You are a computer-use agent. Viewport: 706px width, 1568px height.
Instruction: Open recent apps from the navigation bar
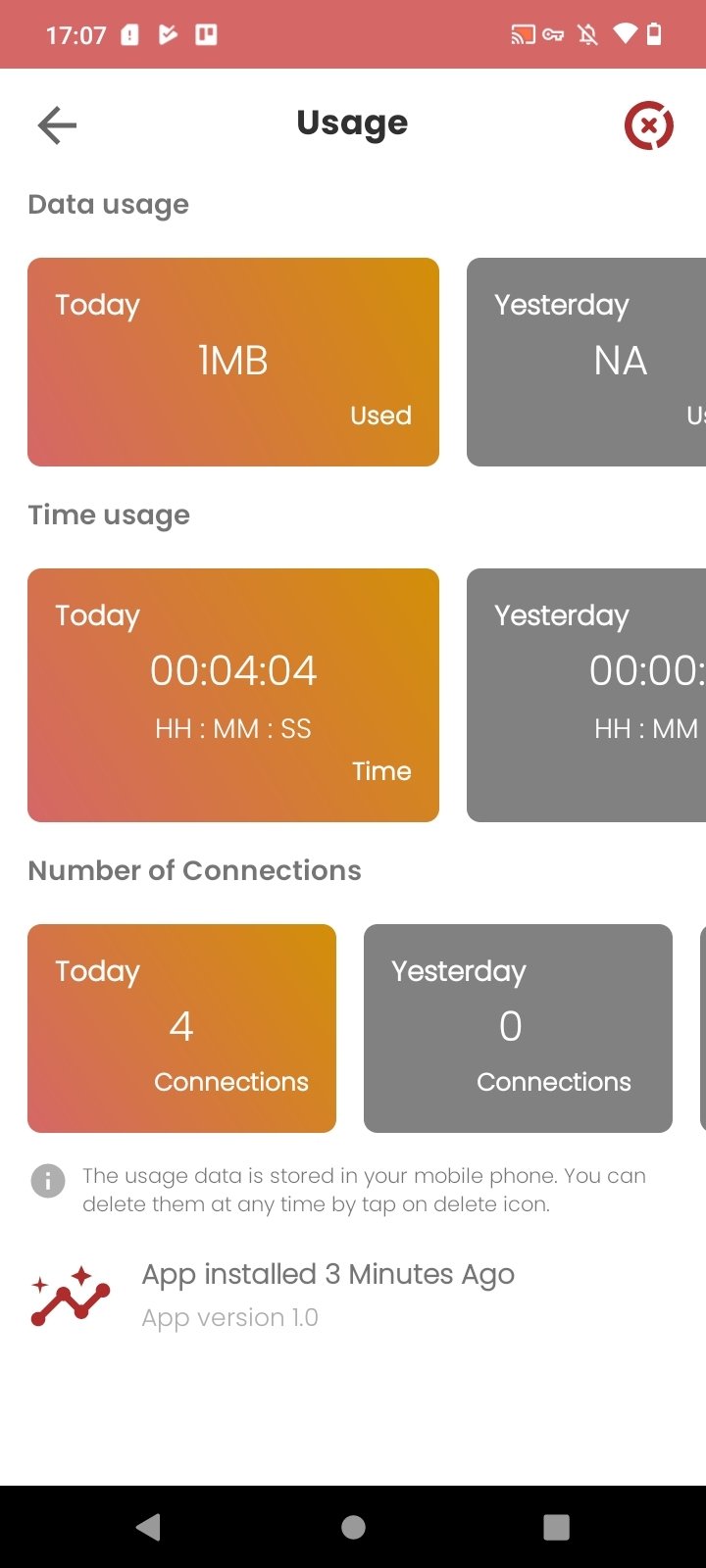point(556,1527)
